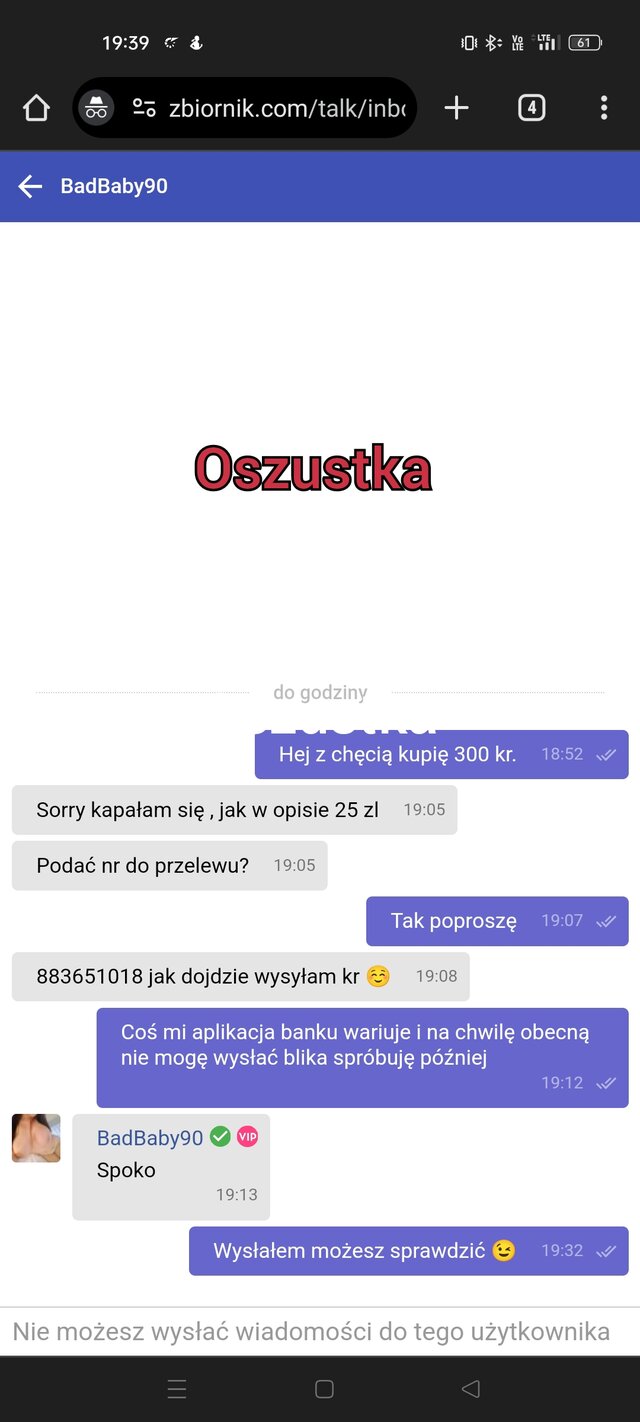
Task: Open the browser home page
Action: [x=36, y=108]
